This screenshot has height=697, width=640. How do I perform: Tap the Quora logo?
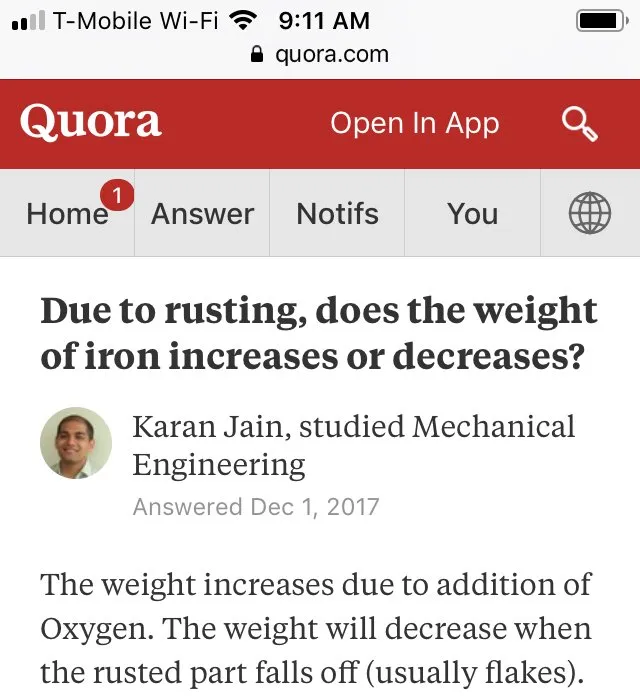click(x=90, y=123)
